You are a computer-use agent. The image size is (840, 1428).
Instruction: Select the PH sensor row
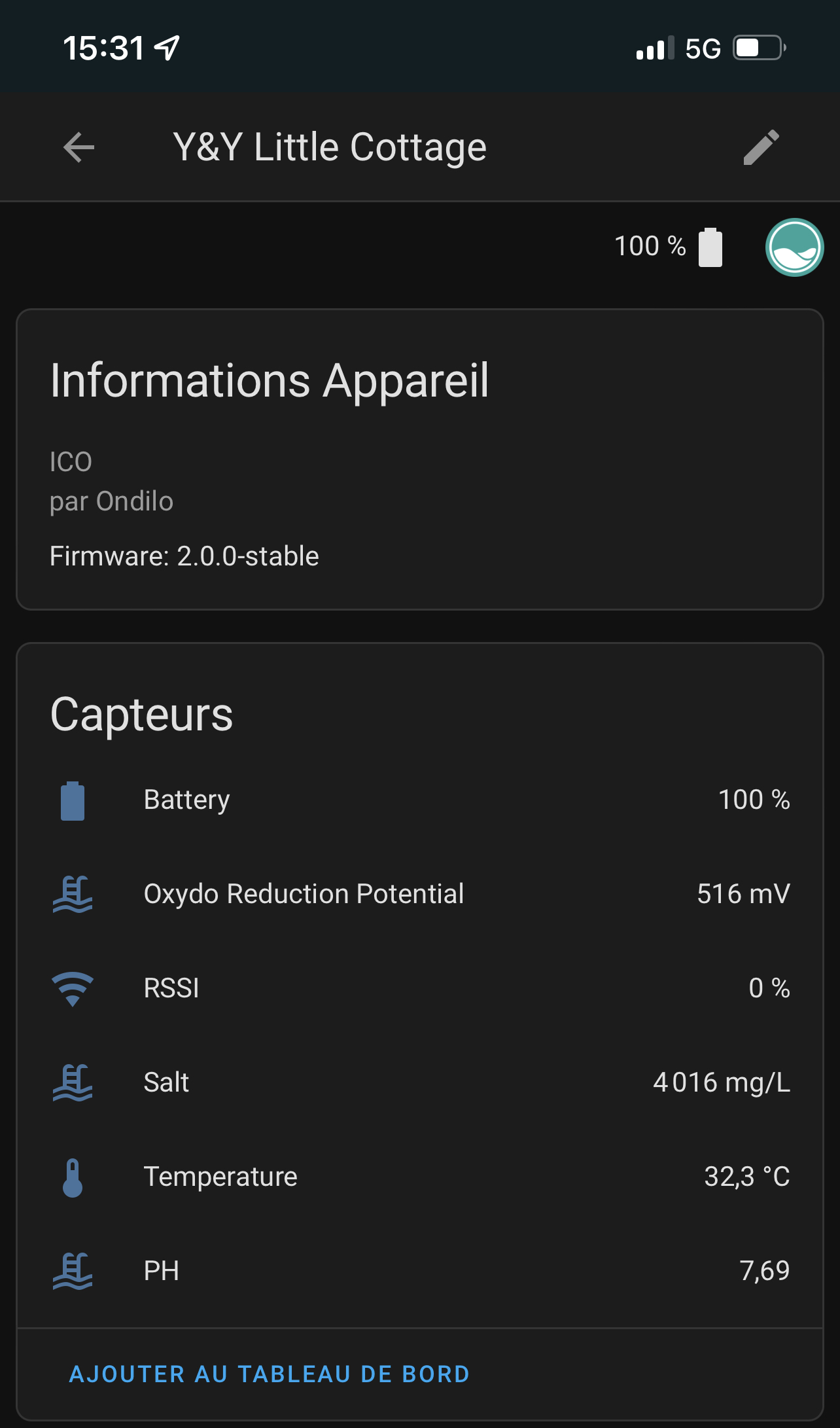(420, 1271)
